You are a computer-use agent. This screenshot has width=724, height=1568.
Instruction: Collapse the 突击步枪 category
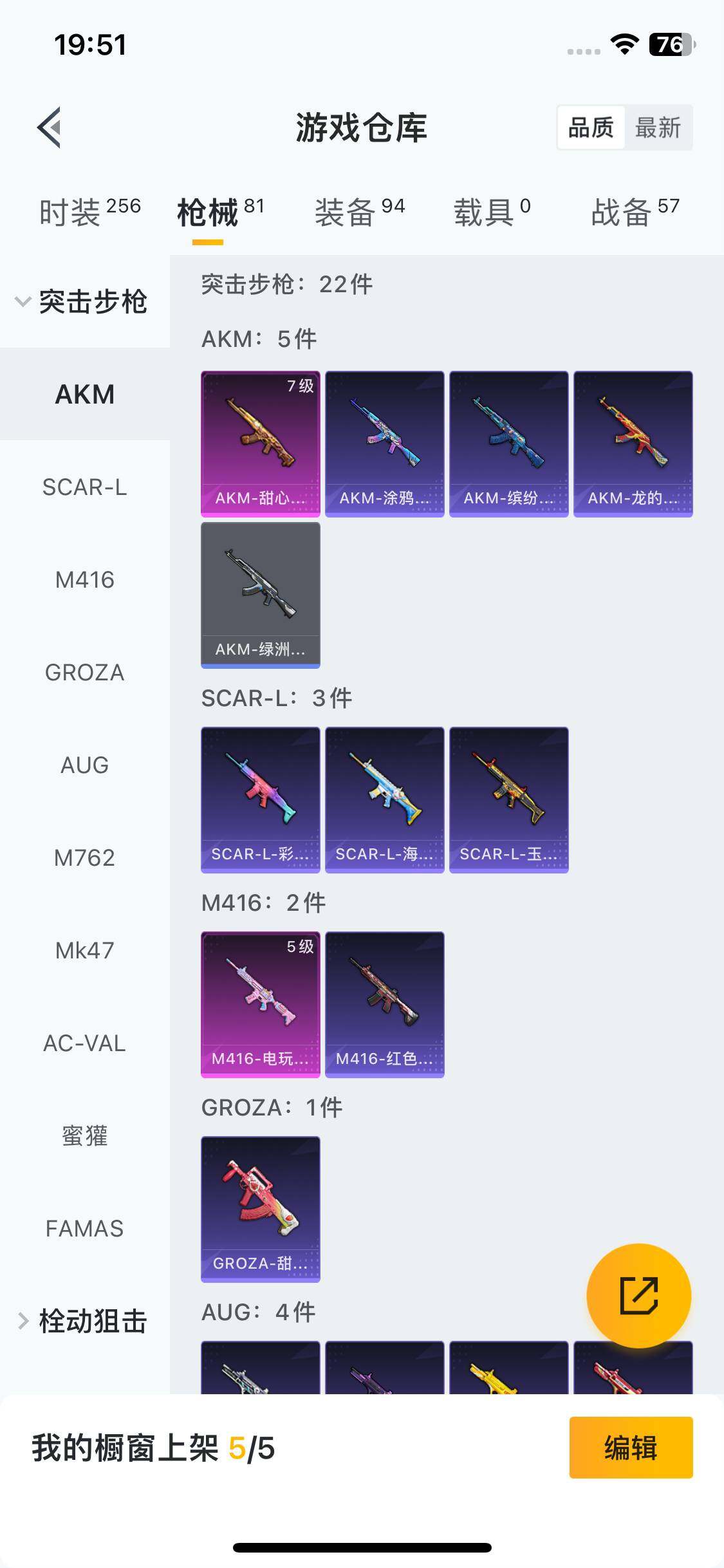pyautogui.click(x=84, y=301)
